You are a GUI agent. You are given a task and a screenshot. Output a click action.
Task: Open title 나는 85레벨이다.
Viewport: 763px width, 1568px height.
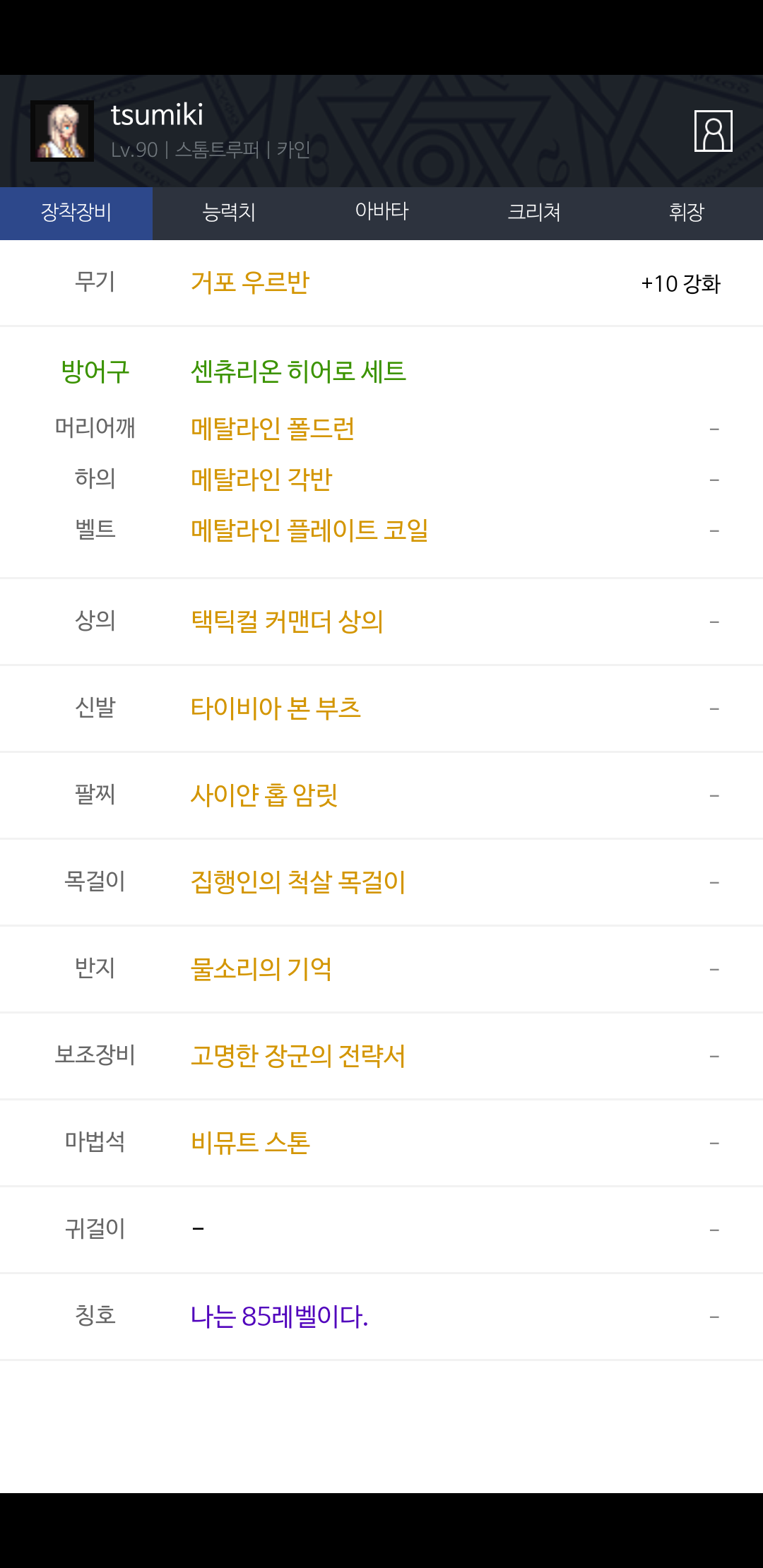click(x=280, y=1317)
